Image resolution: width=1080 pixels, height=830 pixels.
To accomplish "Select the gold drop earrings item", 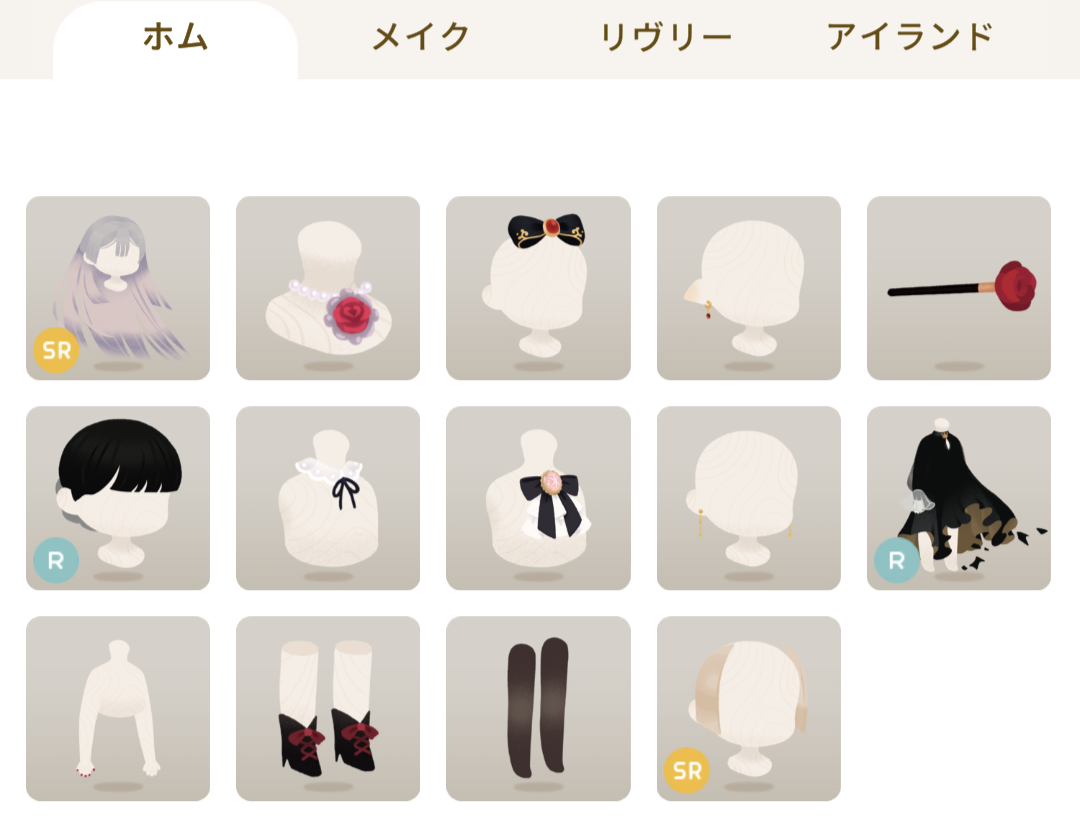I will pos(748,498).
